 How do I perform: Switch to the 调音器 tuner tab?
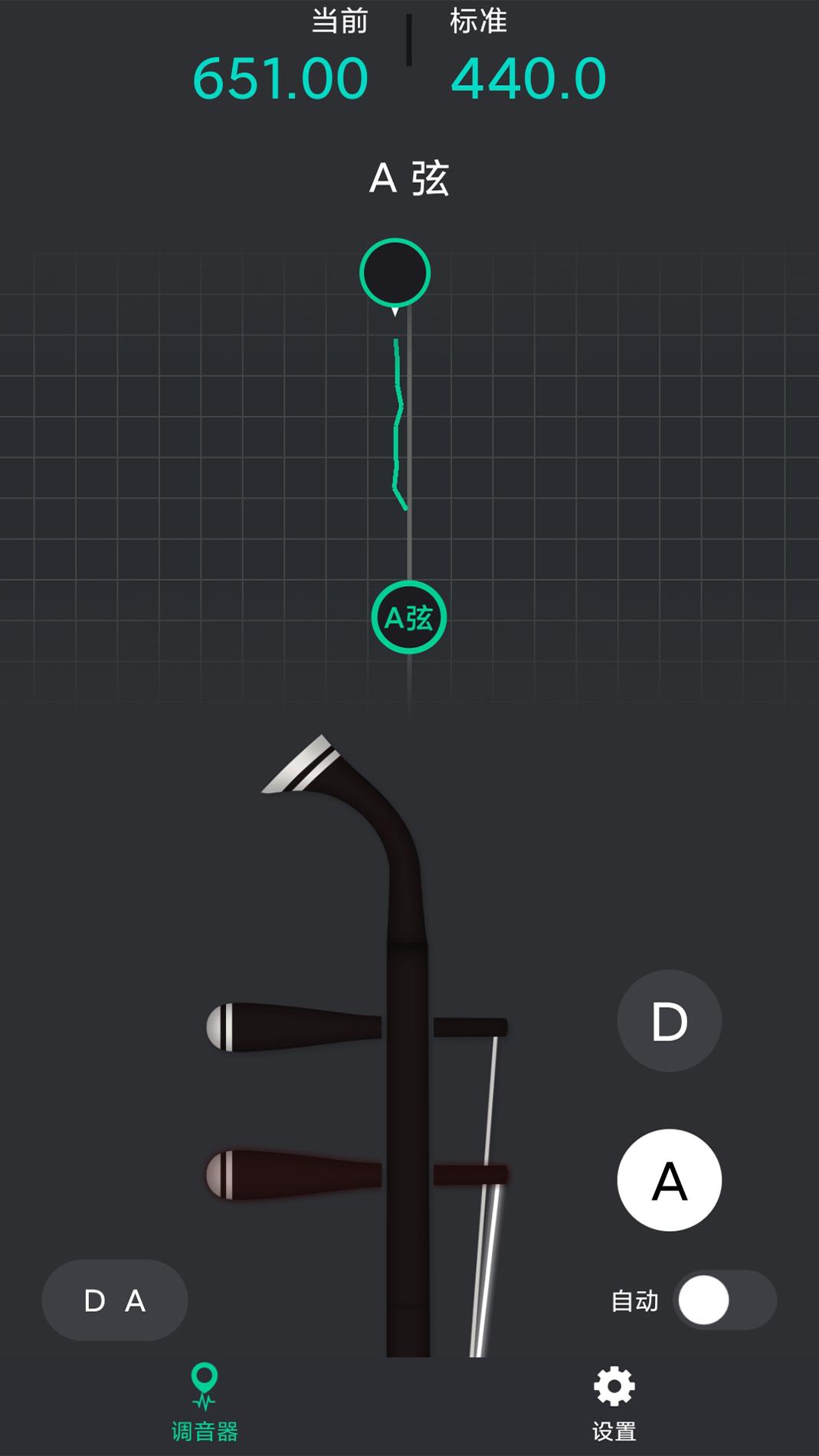205,1402
